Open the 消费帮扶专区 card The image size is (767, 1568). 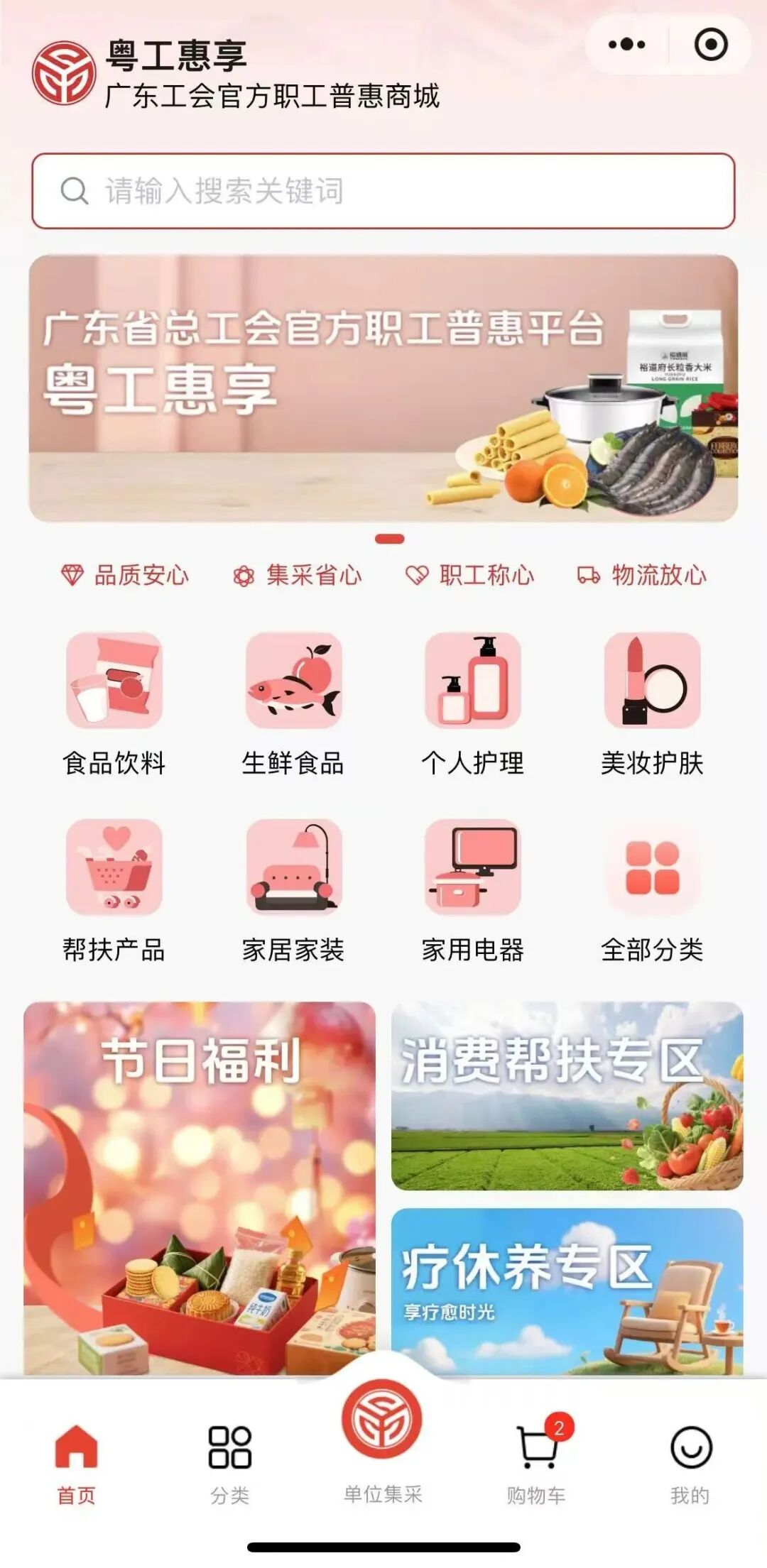(x=567, y=1095)
